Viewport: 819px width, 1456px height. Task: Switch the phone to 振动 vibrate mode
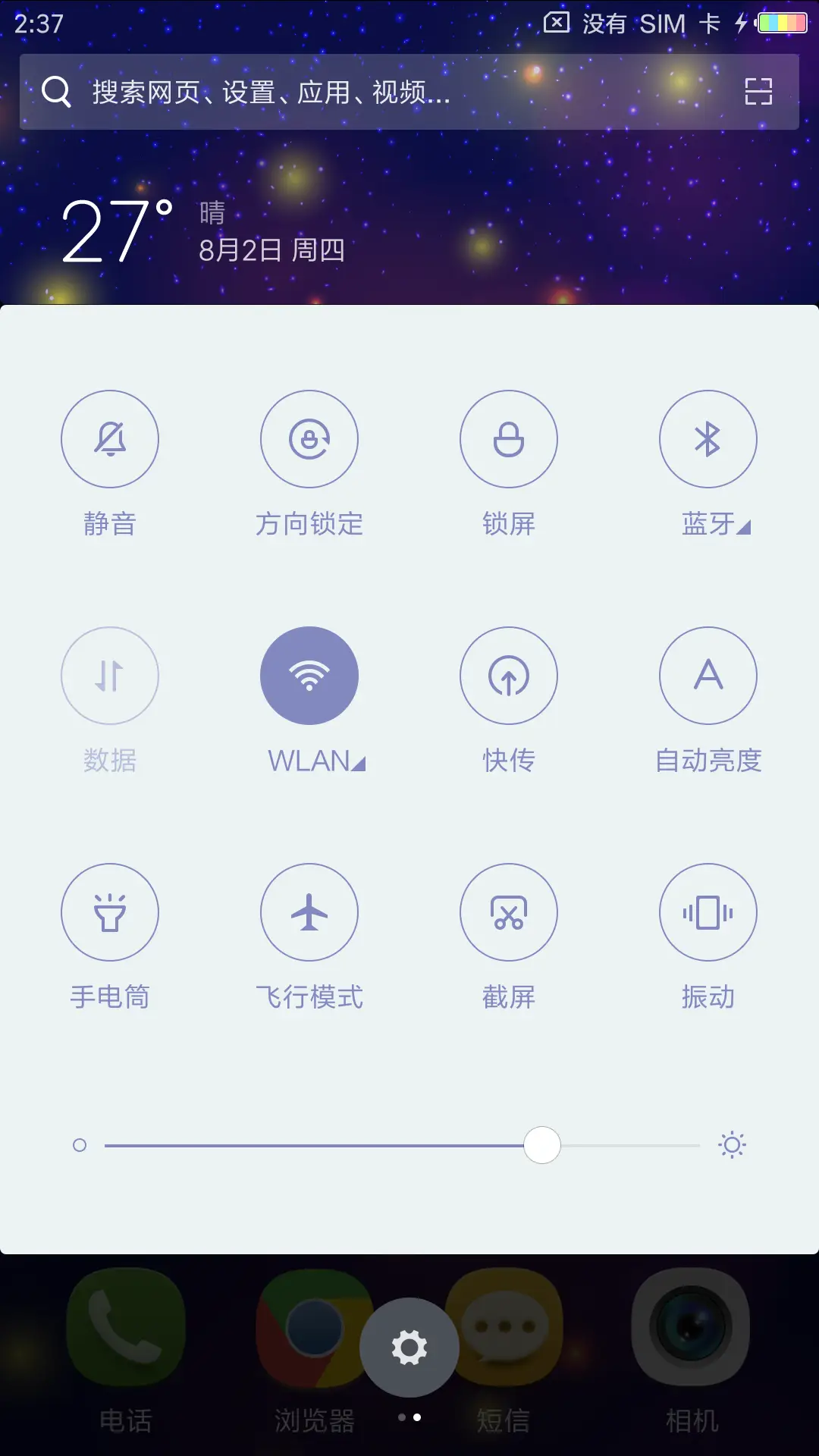pos(708,912)
